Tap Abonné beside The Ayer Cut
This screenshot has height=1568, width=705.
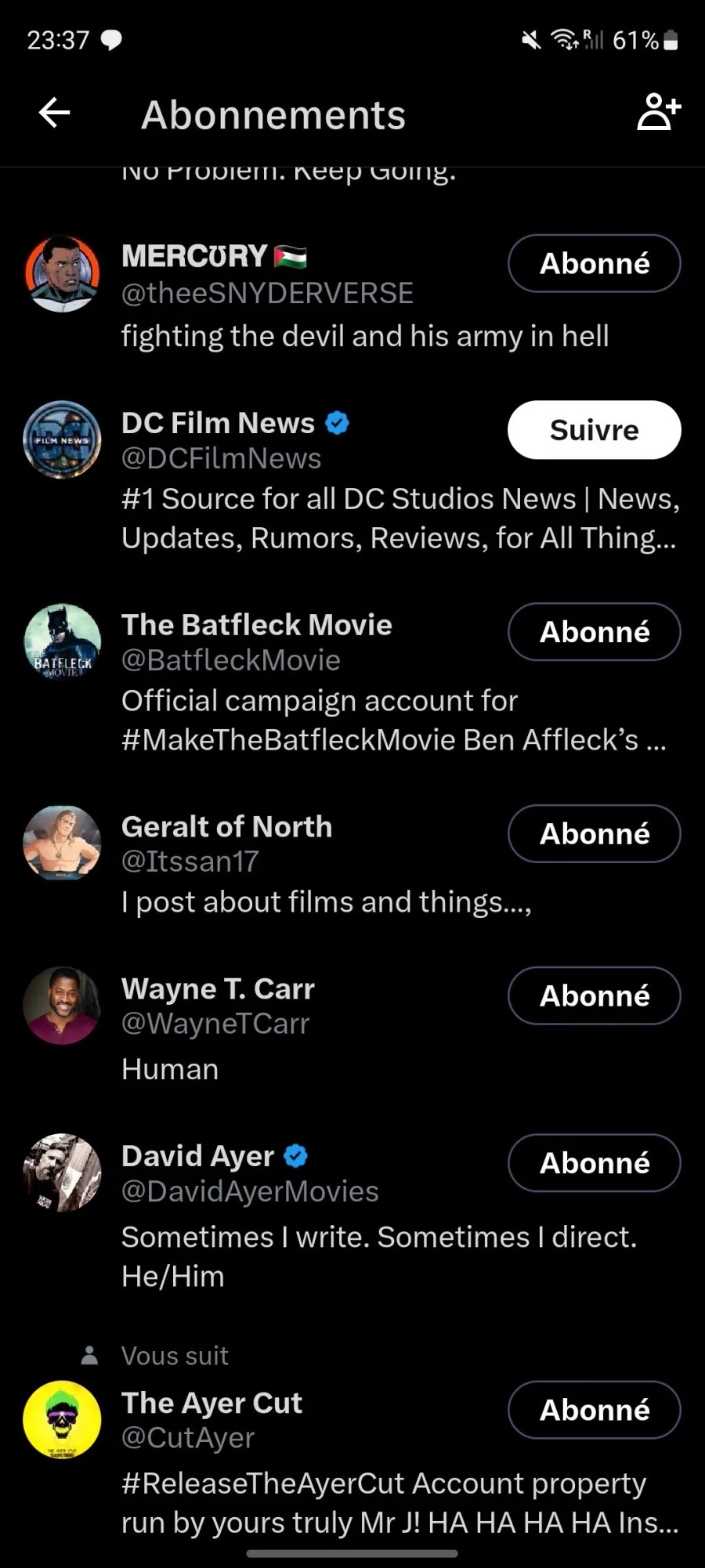[594, 1410]
